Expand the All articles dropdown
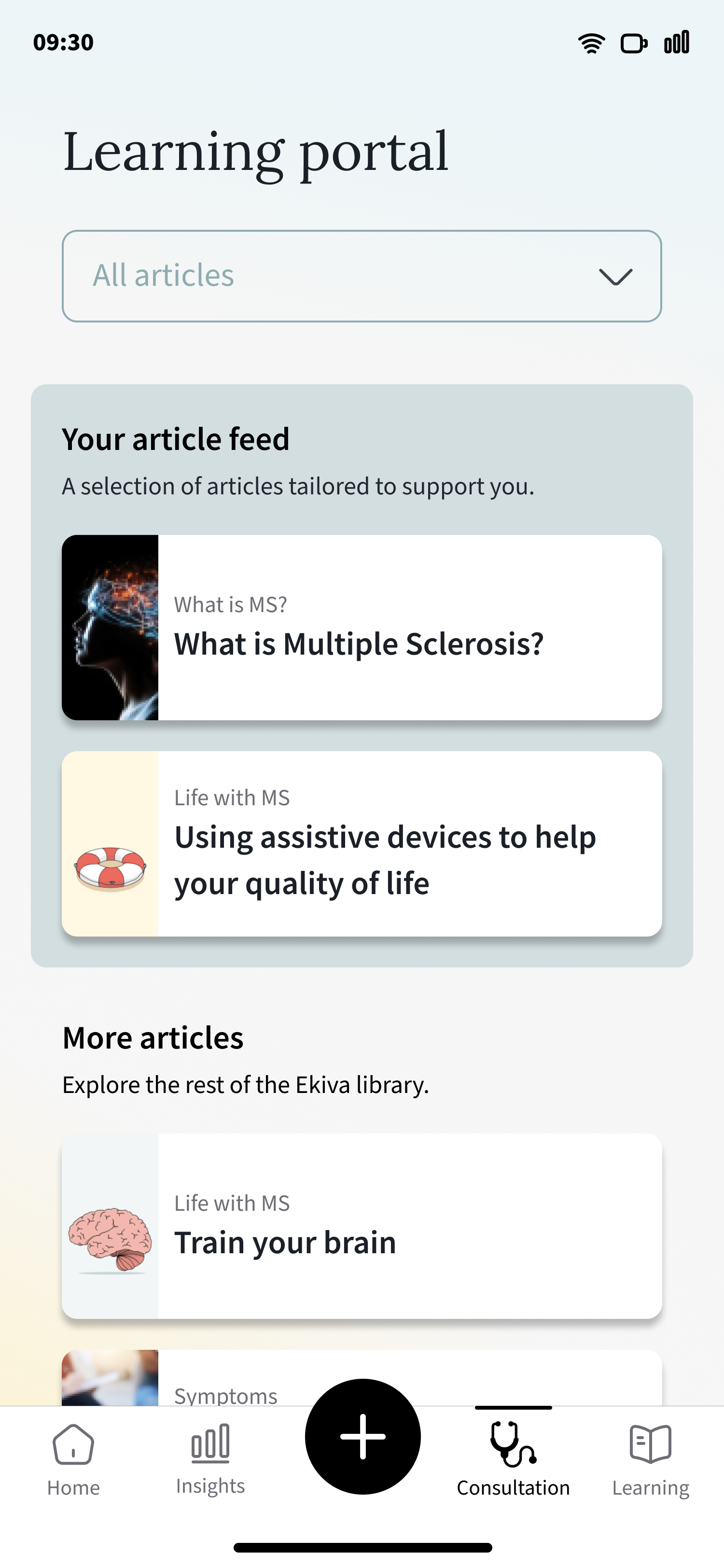Image resolution: width=724 pixels, height=1568 pixels. pyautogui.click(x=362, y=276)
